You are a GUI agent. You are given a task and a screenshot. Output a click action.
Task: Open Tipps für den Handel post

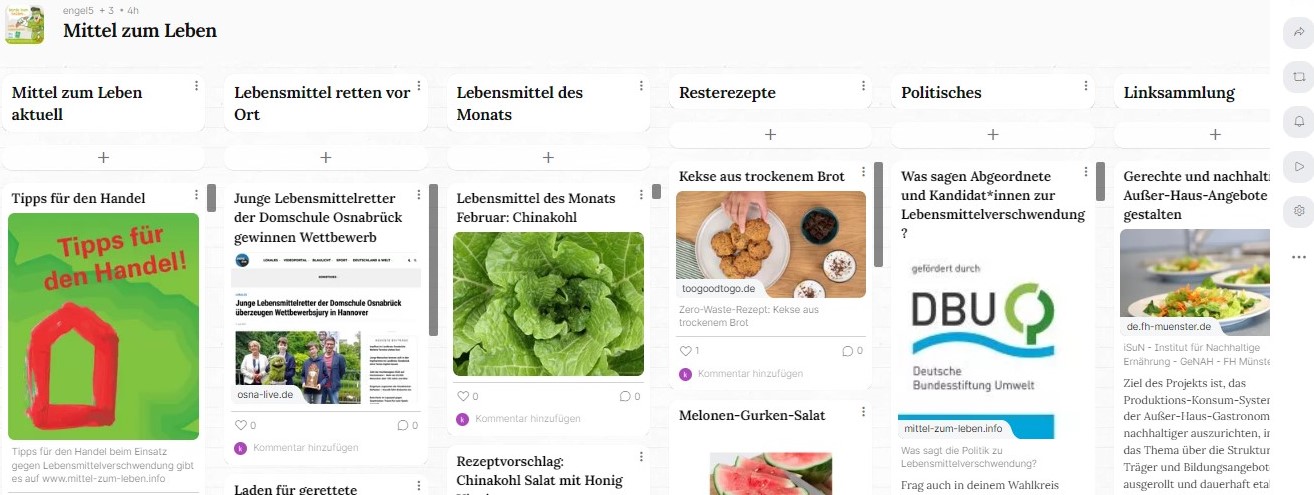pos(104,326)
